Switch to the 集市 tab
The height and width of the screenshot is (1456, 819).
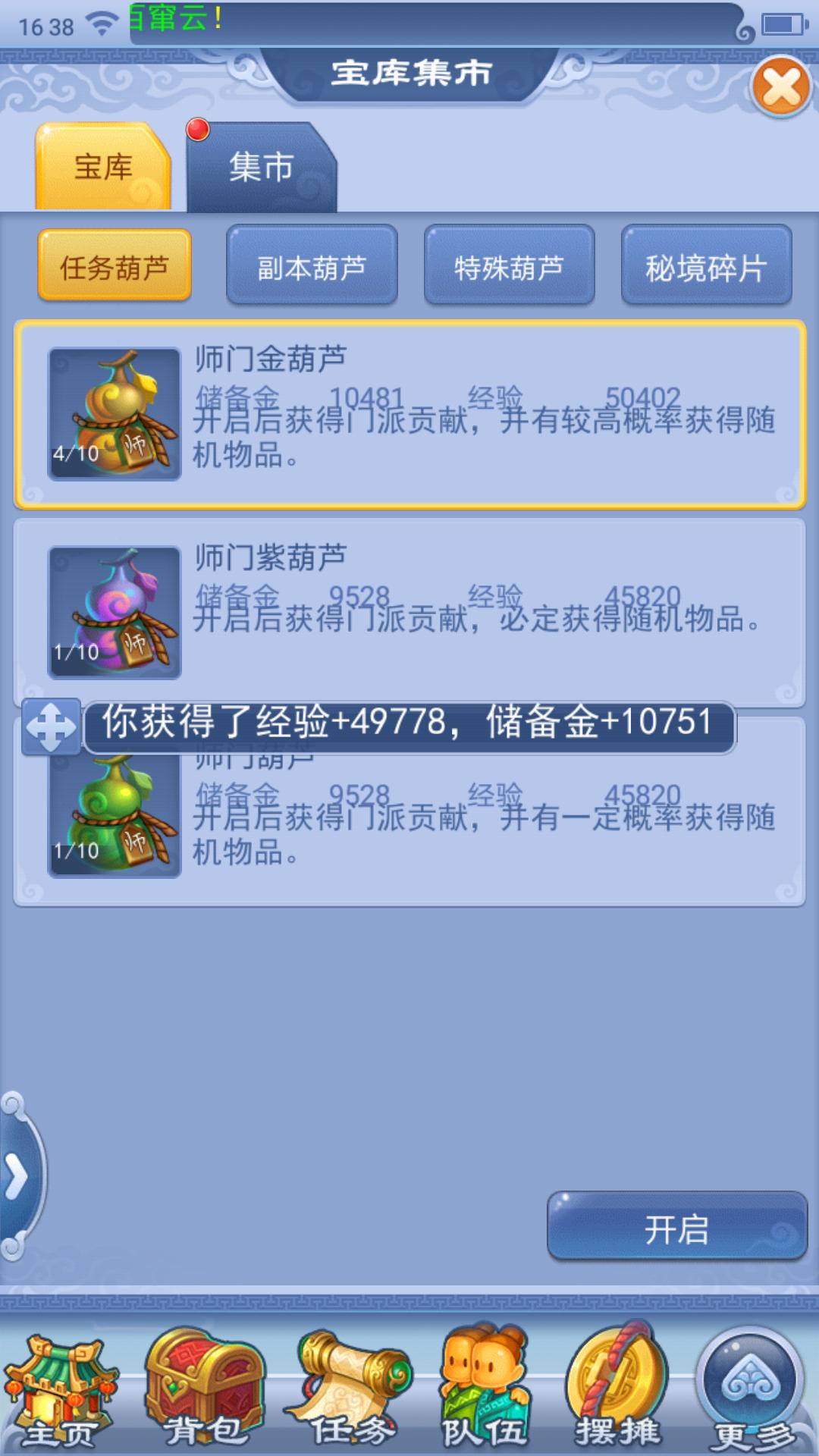click(261, 168)
